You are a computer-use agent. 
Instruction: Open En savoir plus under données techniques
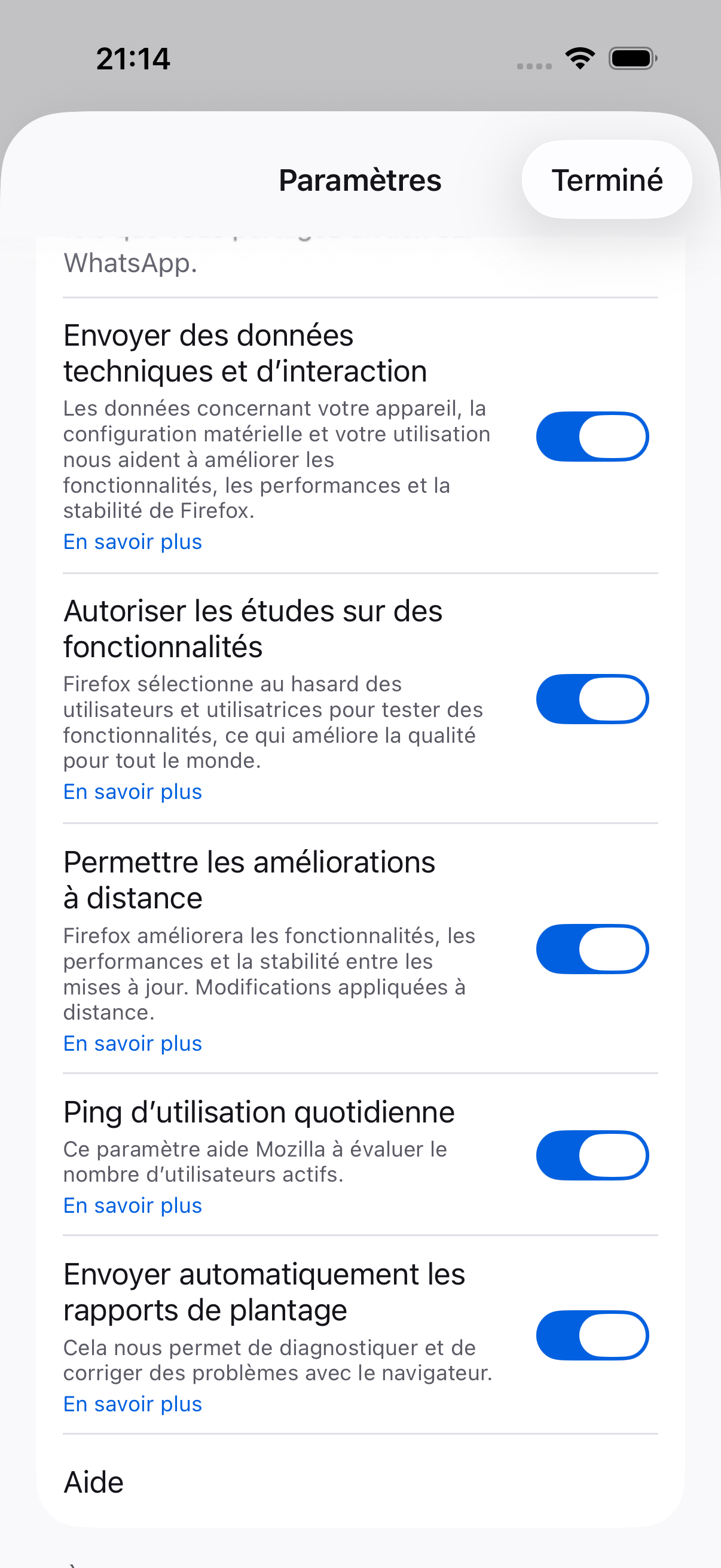133,542
